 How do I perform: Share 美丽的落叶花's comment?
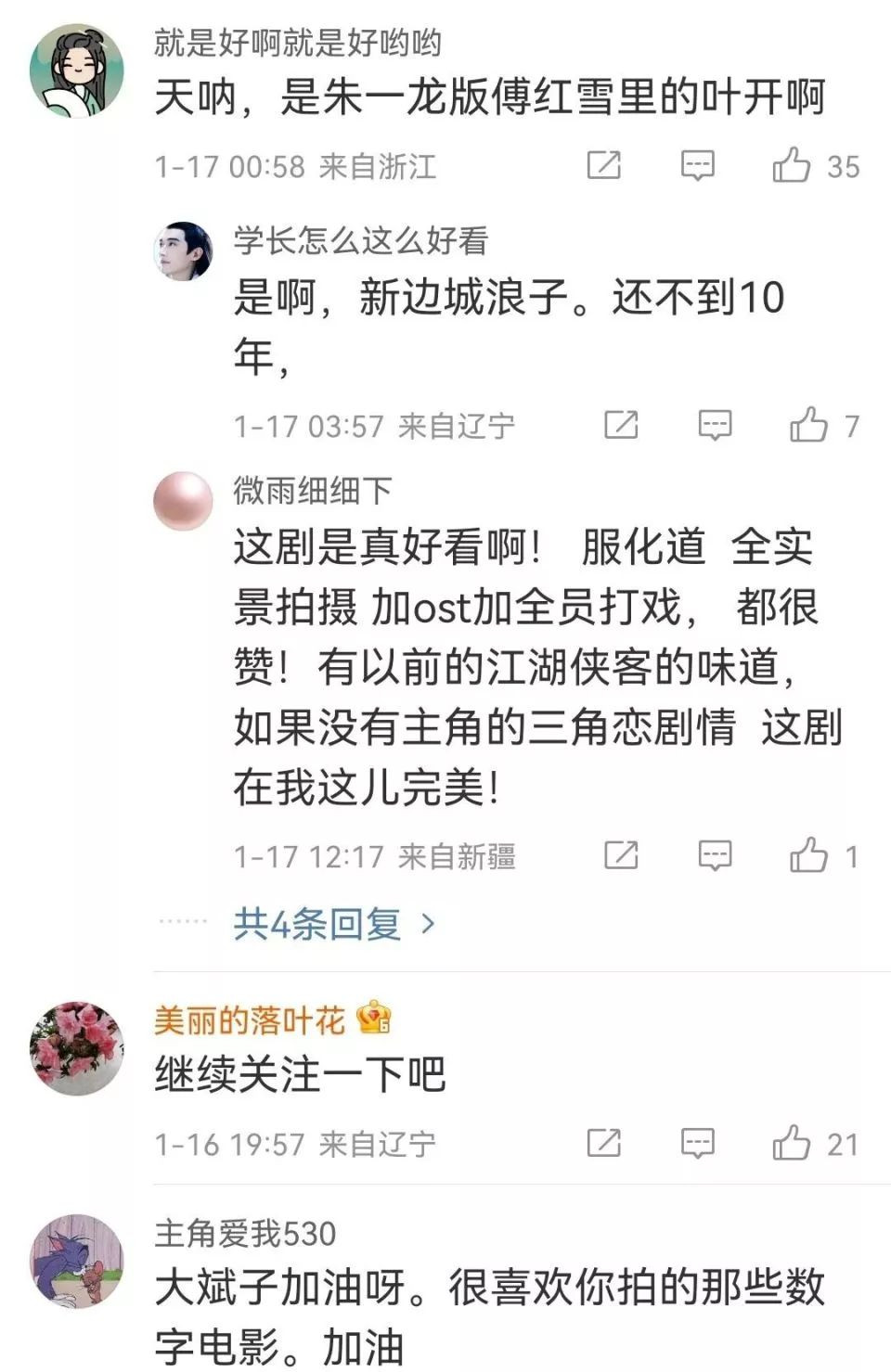(x=603, y=1144)
